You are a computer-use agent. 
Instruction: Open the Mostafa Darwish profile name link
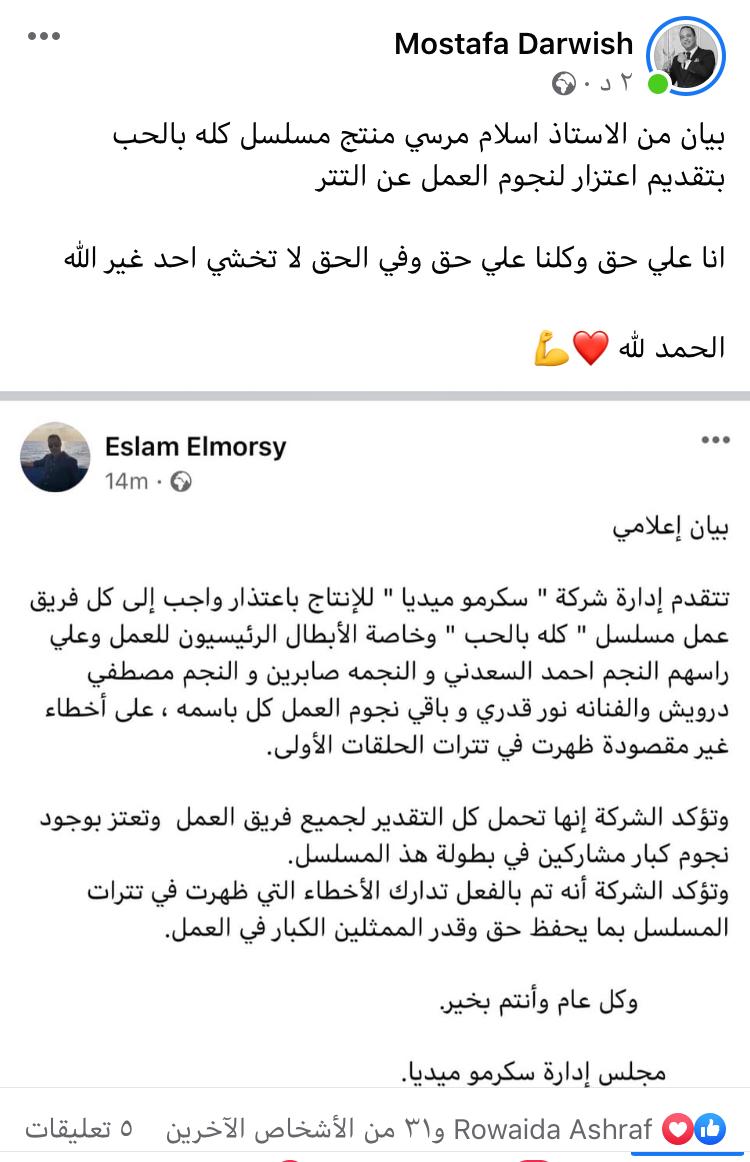[x=513, y=44]
